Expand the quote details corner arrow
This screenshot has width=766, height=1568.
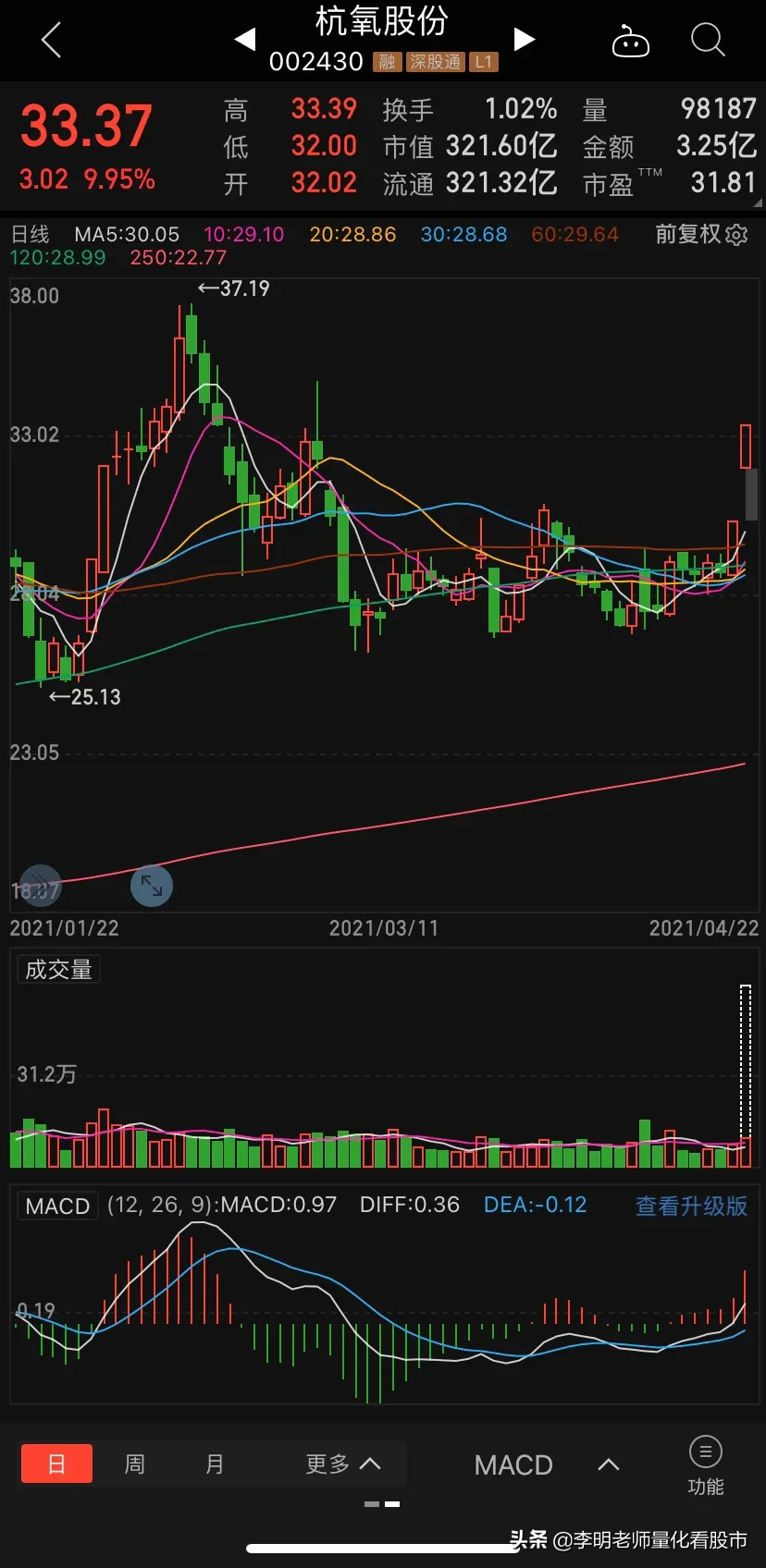[757, 202]
